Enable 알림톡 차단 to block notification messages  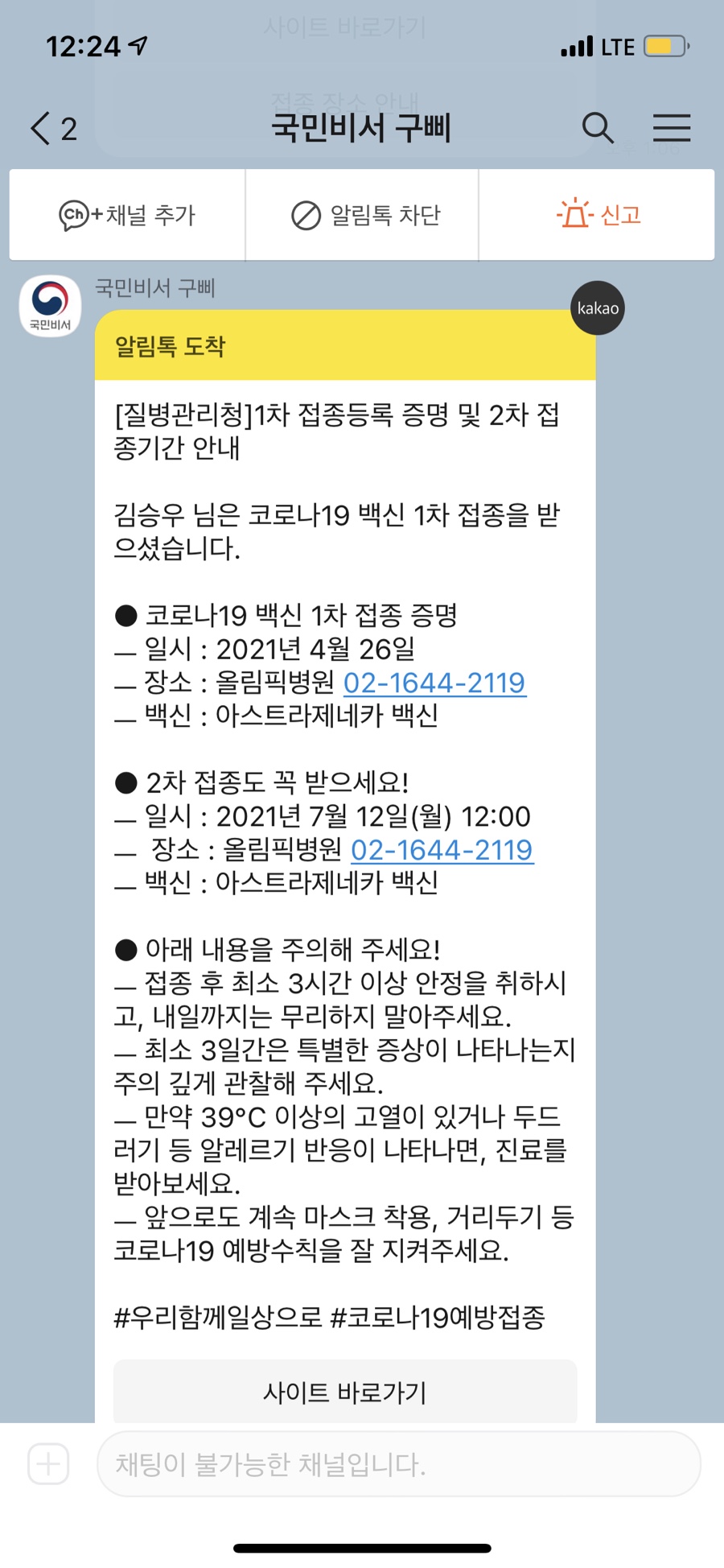coord(360,215)
